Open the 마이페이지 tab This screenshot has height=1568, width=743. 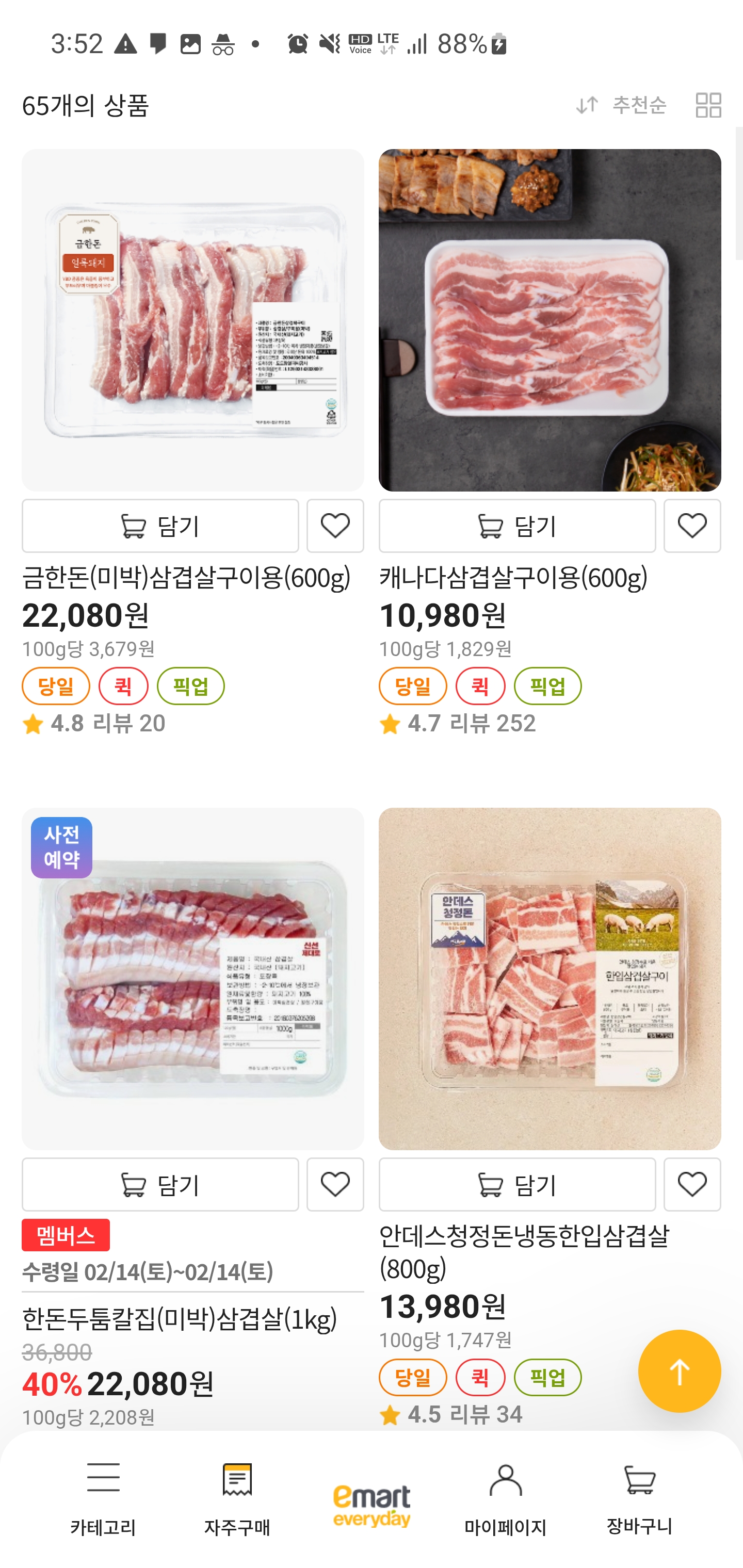[x=506, y=1498]
